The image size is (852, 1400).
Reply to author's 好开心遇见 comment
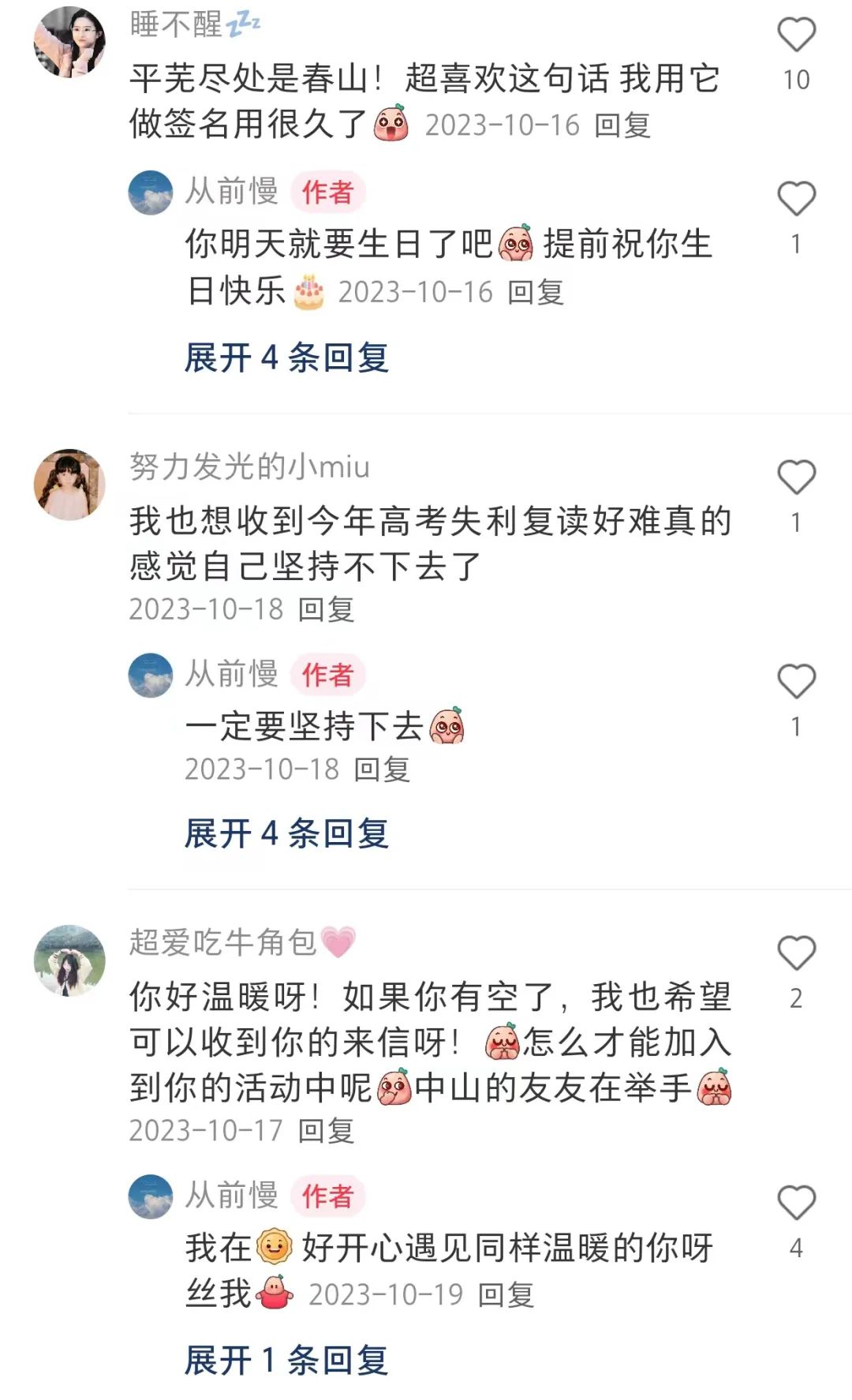coord(506,1295)
